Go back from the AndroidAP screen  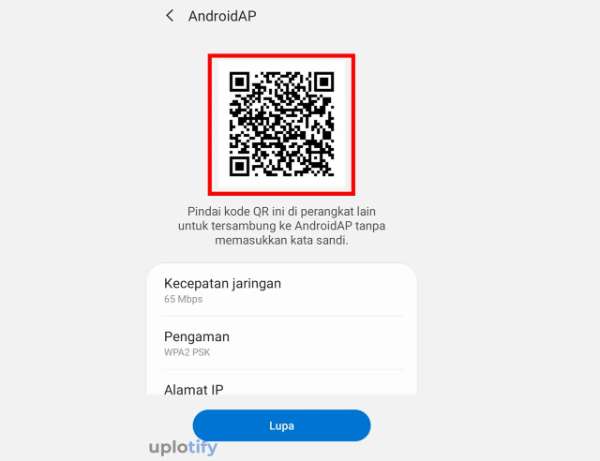coord(170,16)
